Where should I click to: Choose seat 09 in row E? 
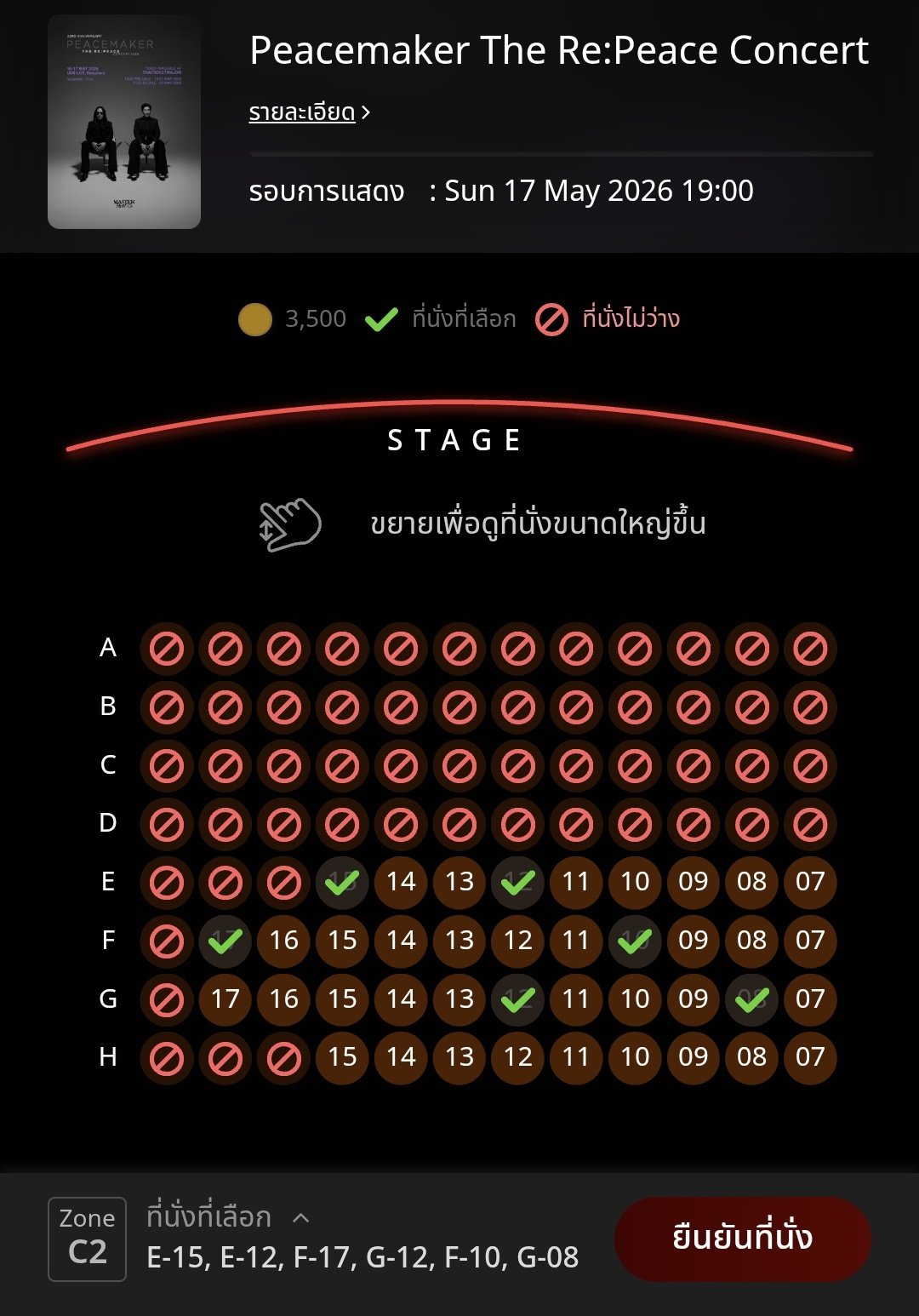(x=694, y=882)
